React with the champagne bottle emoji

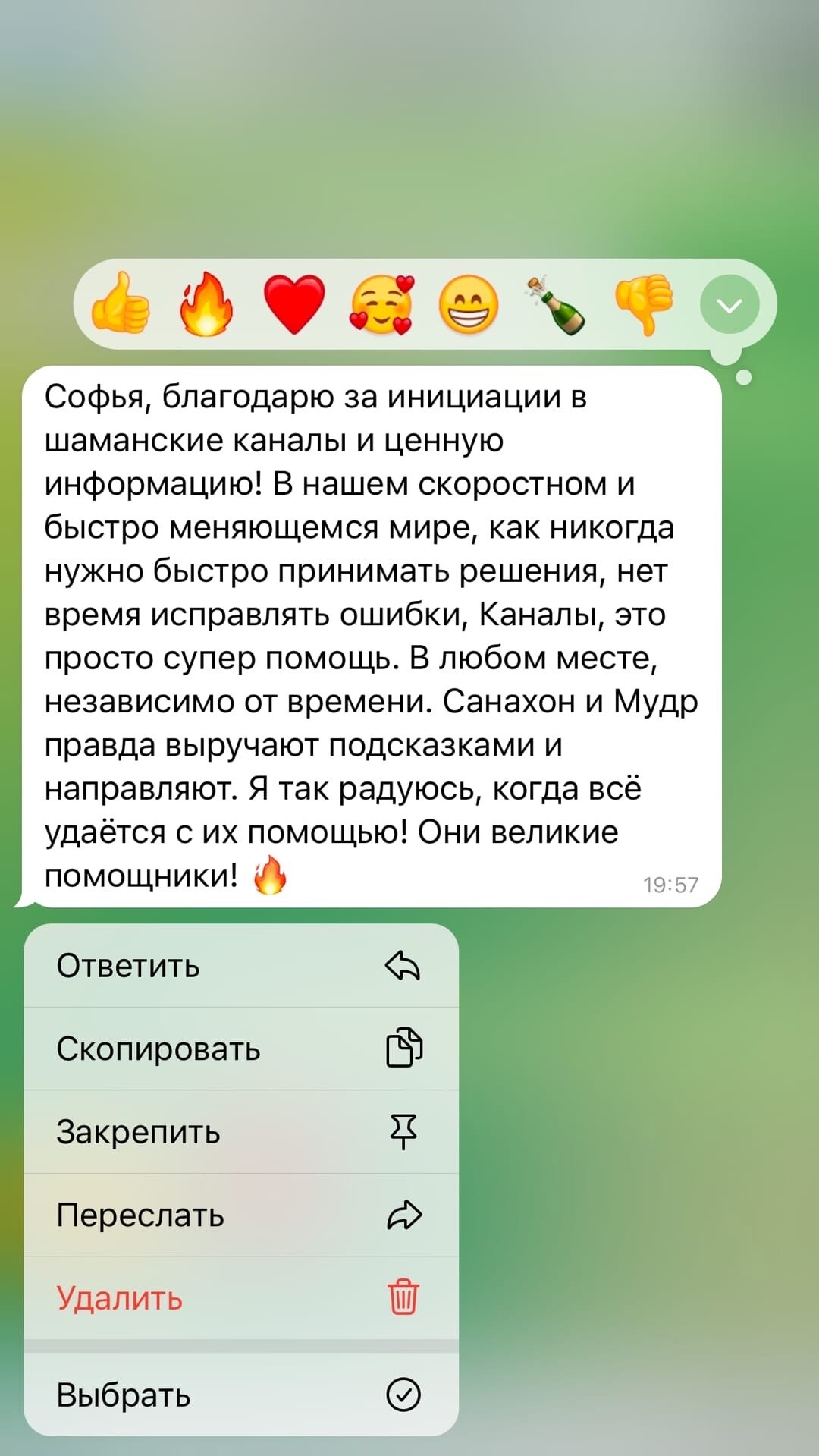[x=556, y=304]
